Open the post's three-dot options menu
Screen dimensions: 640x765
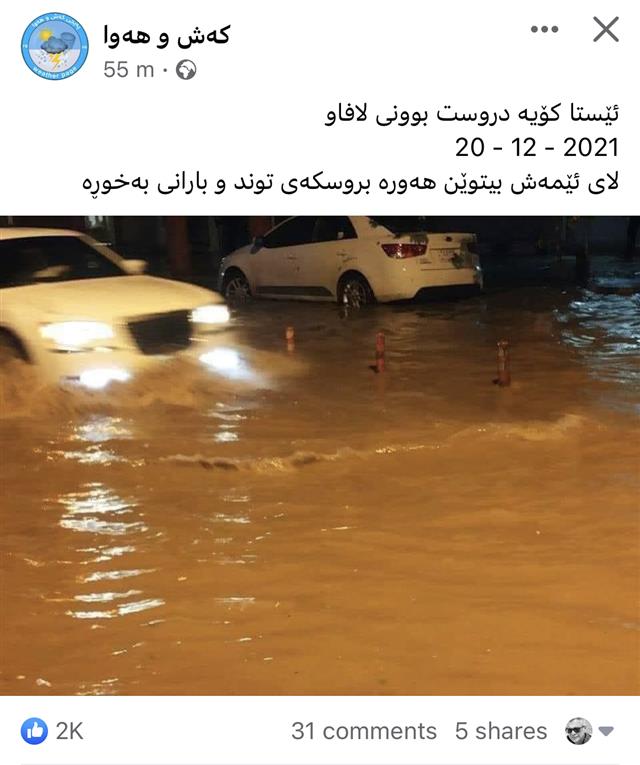[544, 30]
